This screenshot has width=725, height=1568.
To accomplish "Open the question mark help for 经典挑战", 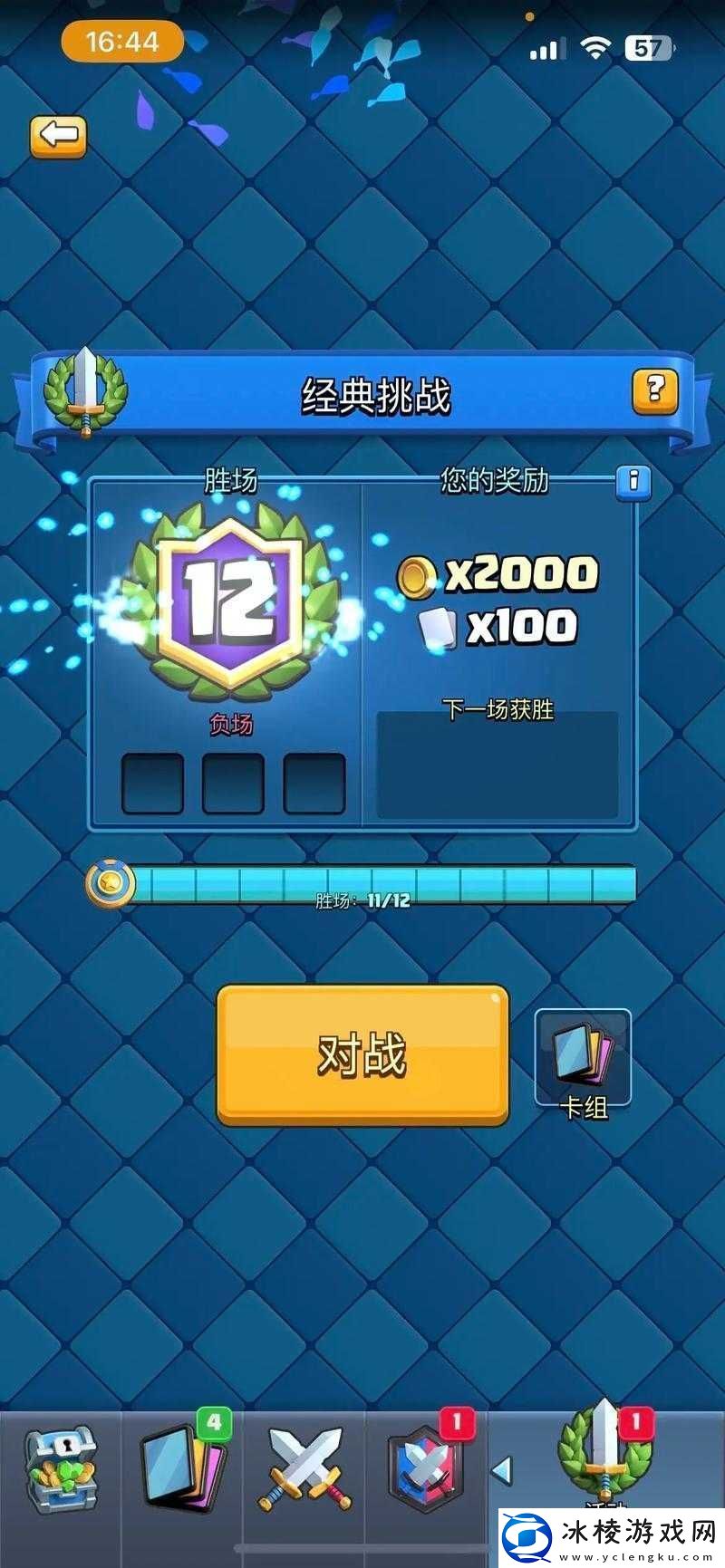I will (654, 391).
